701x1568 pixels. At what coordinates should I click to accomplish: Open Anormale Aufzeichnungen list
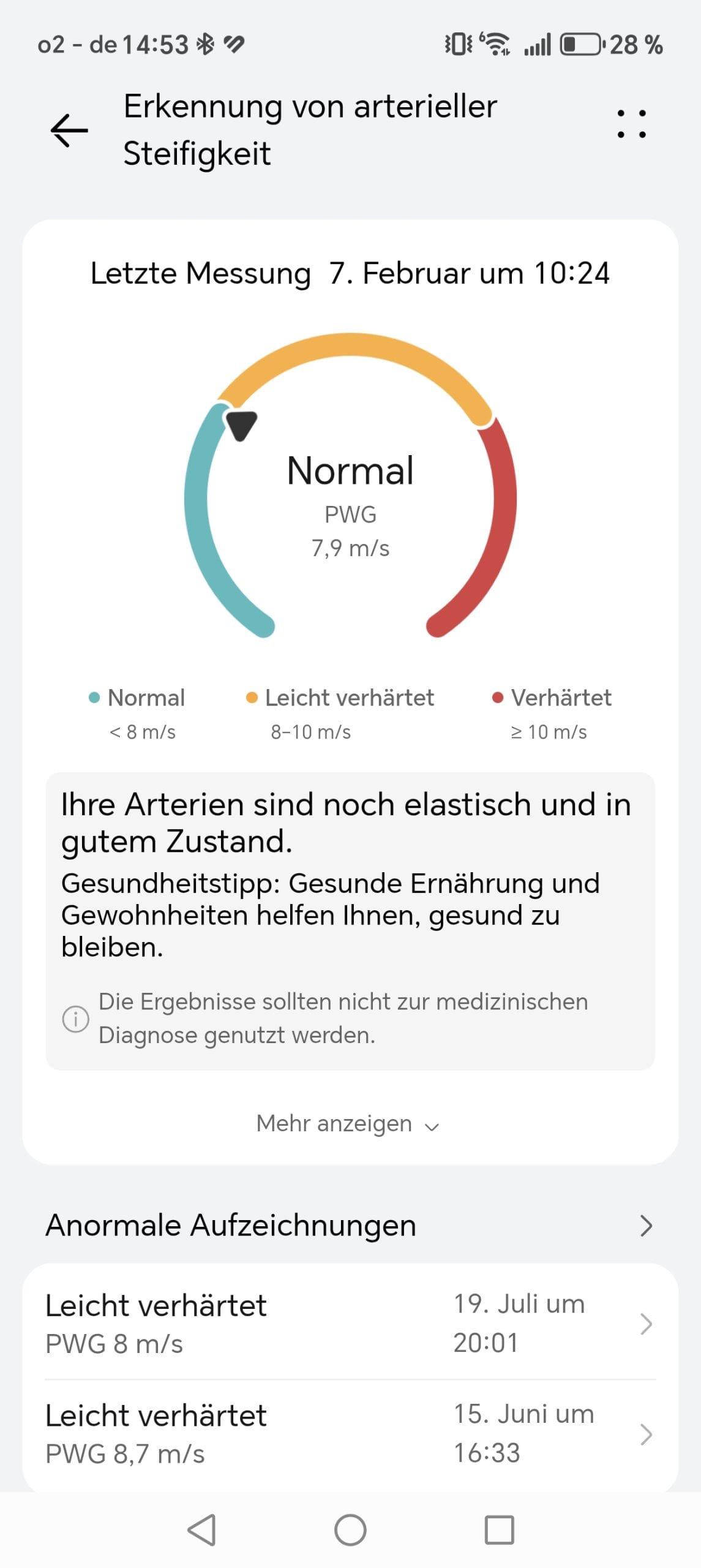pyautogui.click(x=350, y=1226)
